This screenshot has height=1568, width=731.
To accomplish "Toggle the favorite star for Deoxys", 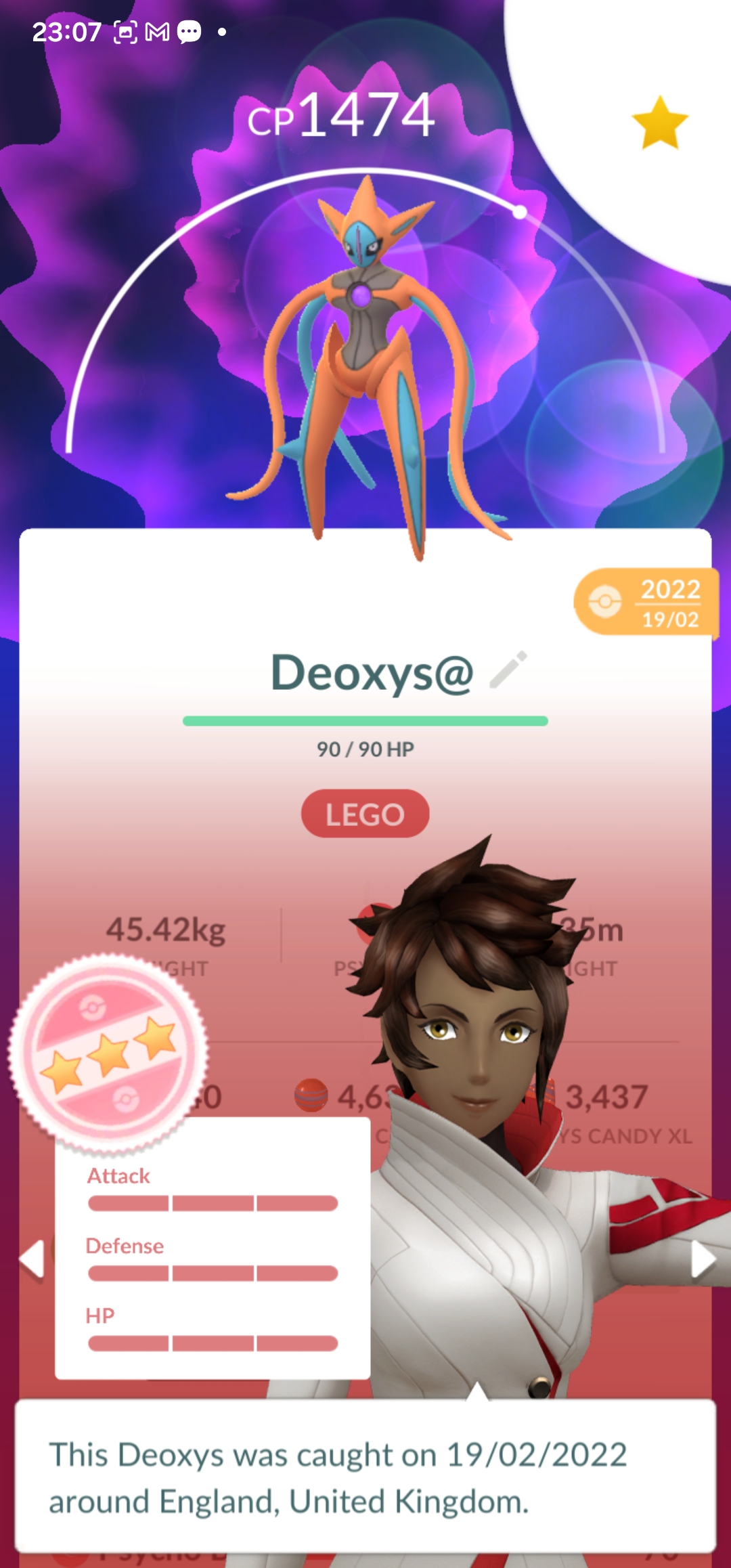I will (x=660, y=123).
